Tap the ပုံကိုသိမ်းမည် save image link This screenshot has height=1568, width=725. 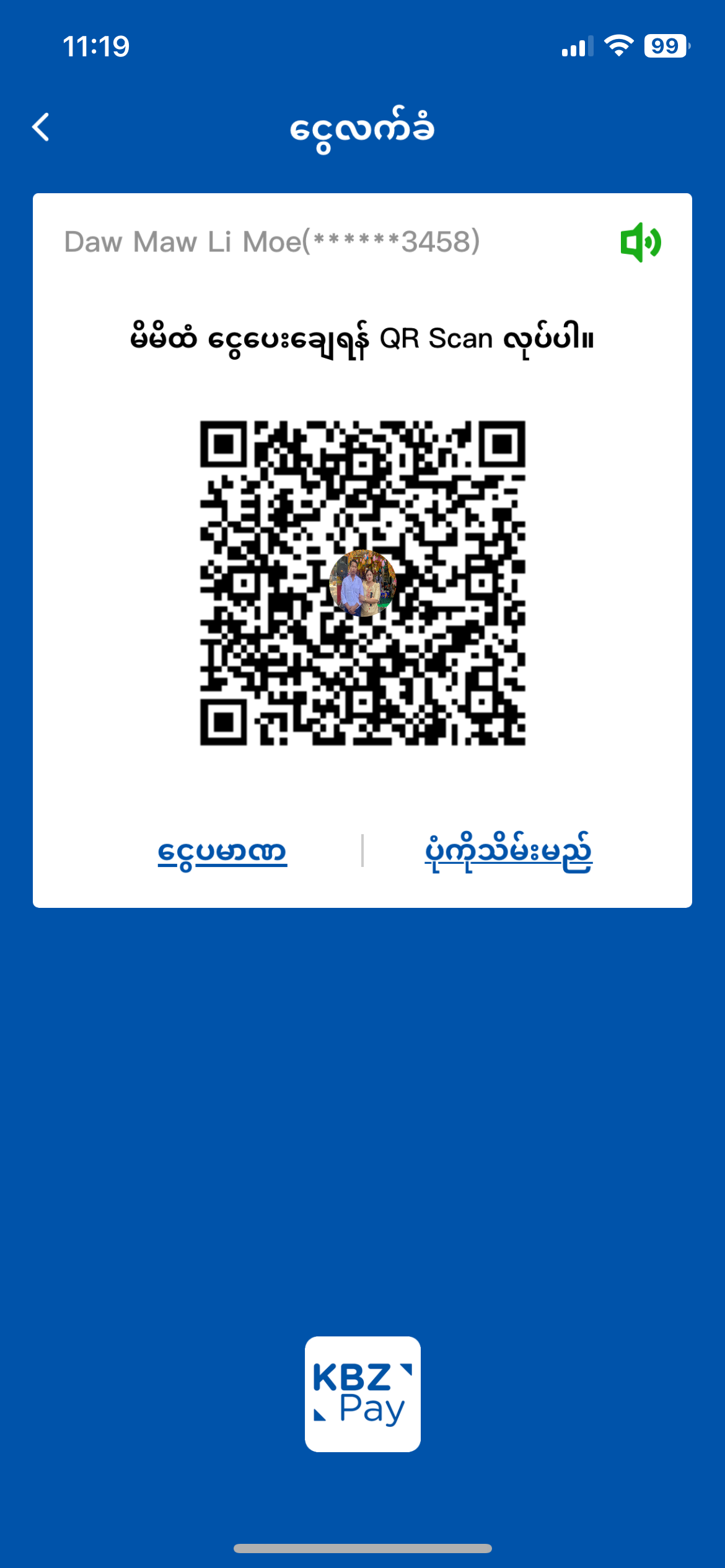(x=508, y=852)
